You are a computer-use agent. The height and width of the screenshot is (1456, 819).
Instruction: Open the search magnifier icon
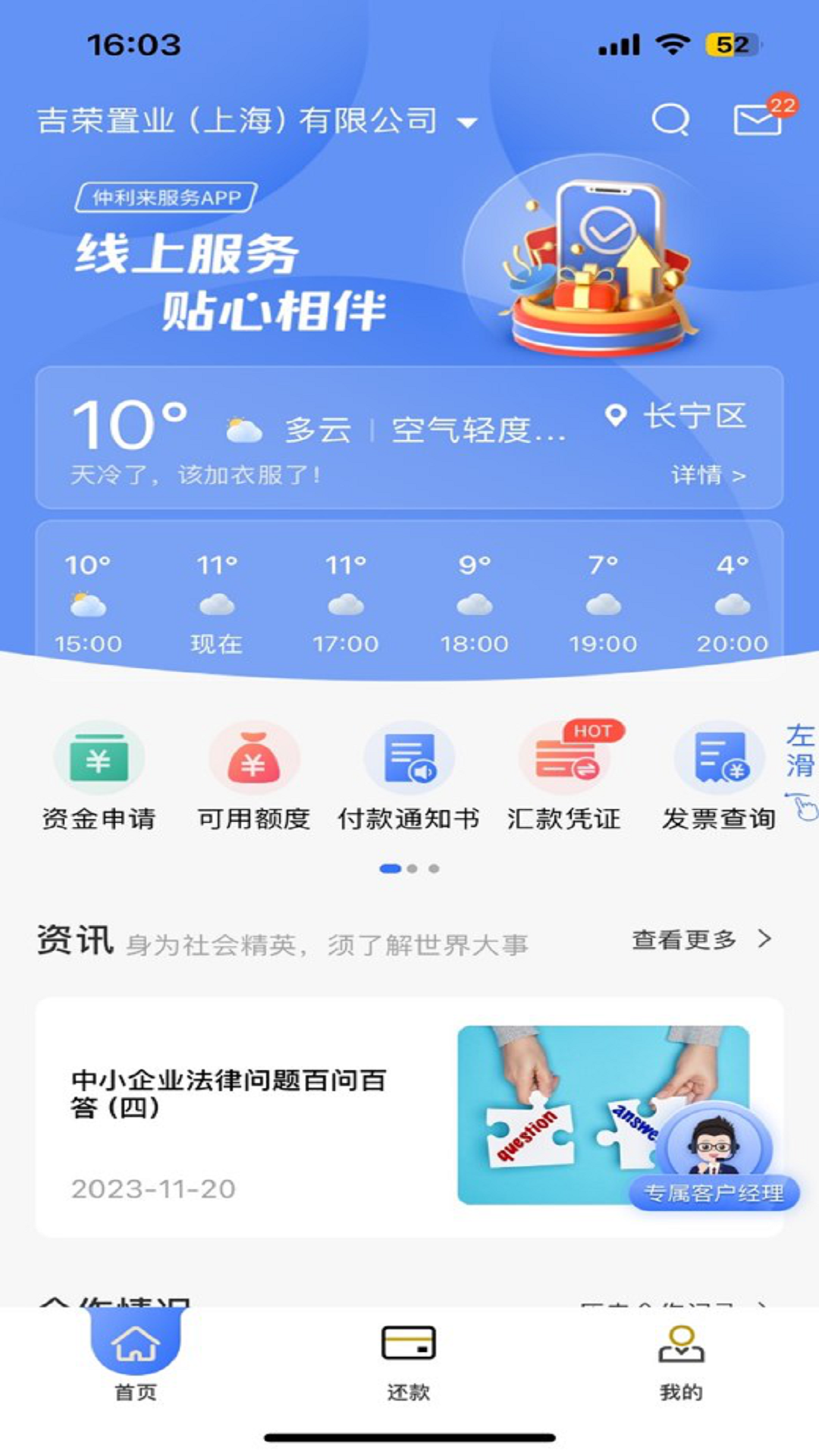(x=671, y=120)
